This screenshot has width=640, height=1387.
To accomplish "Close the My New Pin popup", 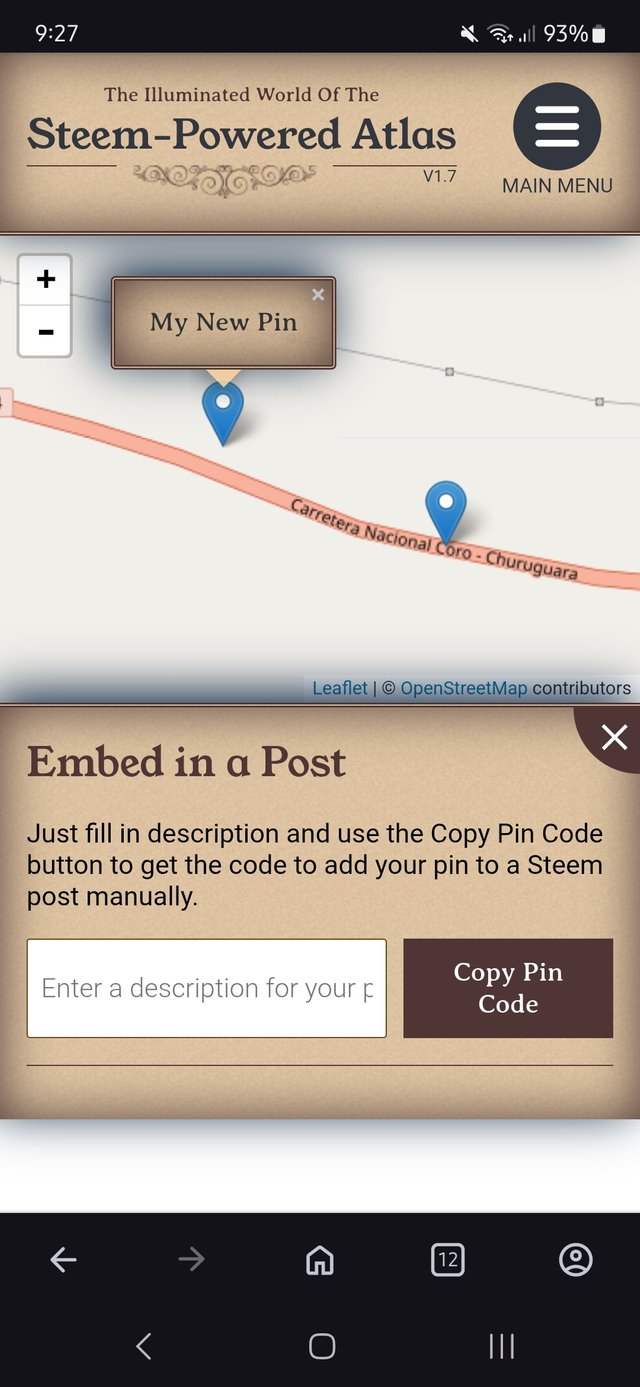I will click(x=318, y=294).
